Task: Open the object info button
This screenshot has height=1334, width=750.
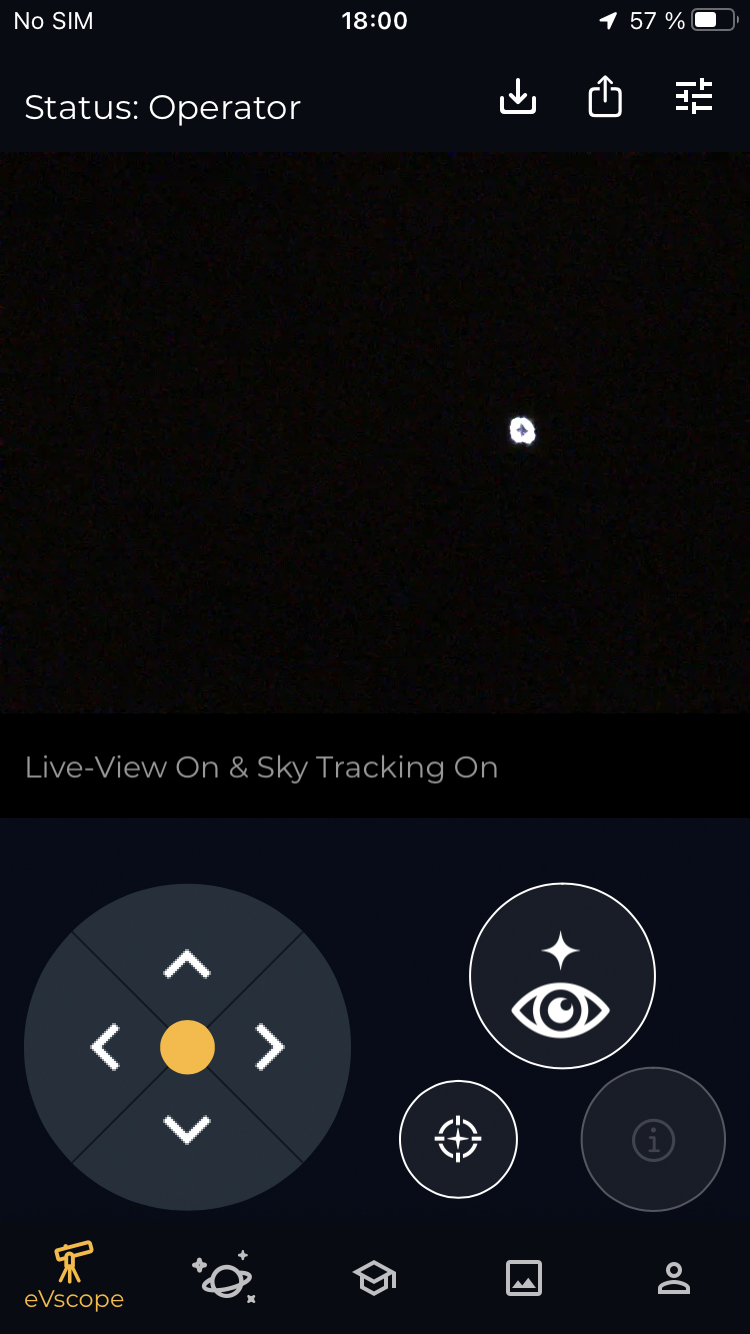Action: pyautogui.click(x=653, y=1139)
